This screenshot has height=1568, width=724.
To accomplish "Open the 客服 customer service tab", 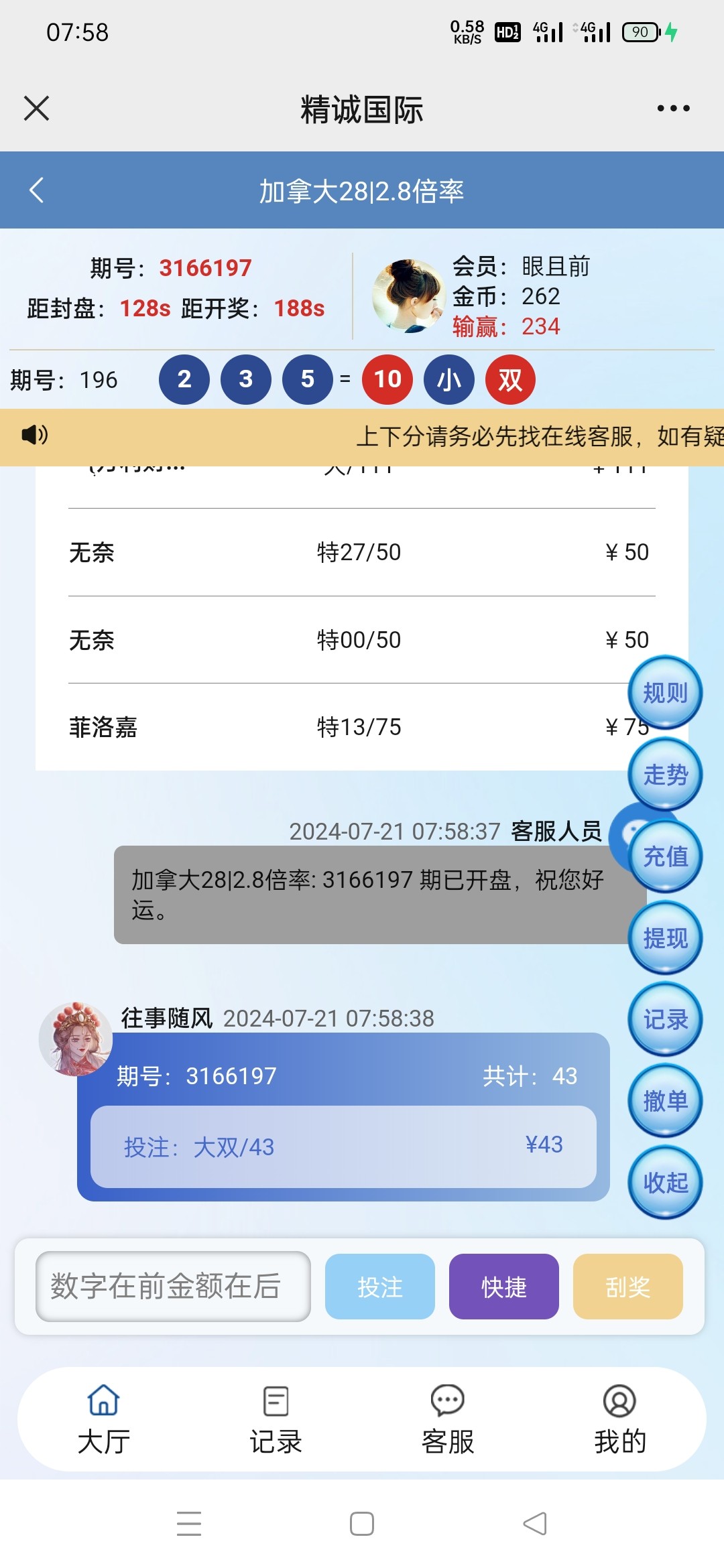I will pyautogui.click(x=448, y=1419).
